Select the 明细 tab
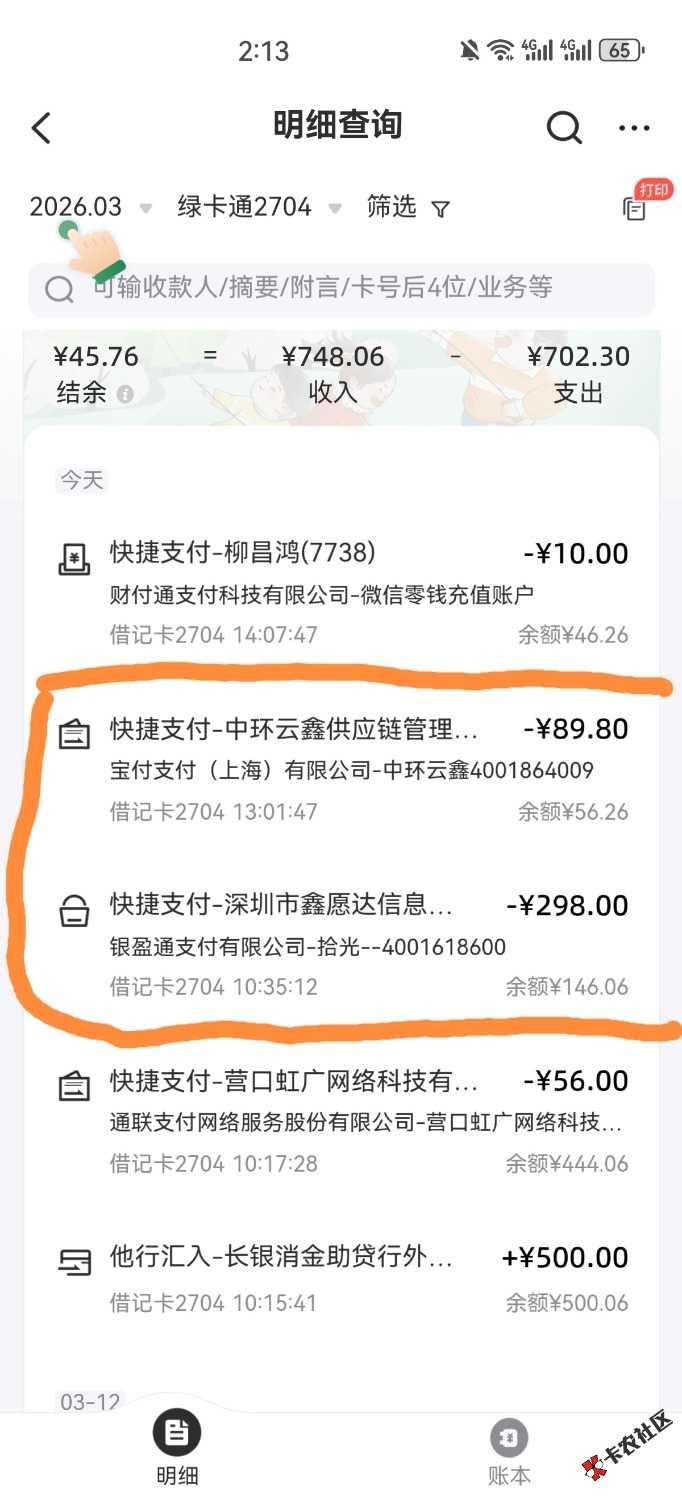 click(x=177, y=1451)
